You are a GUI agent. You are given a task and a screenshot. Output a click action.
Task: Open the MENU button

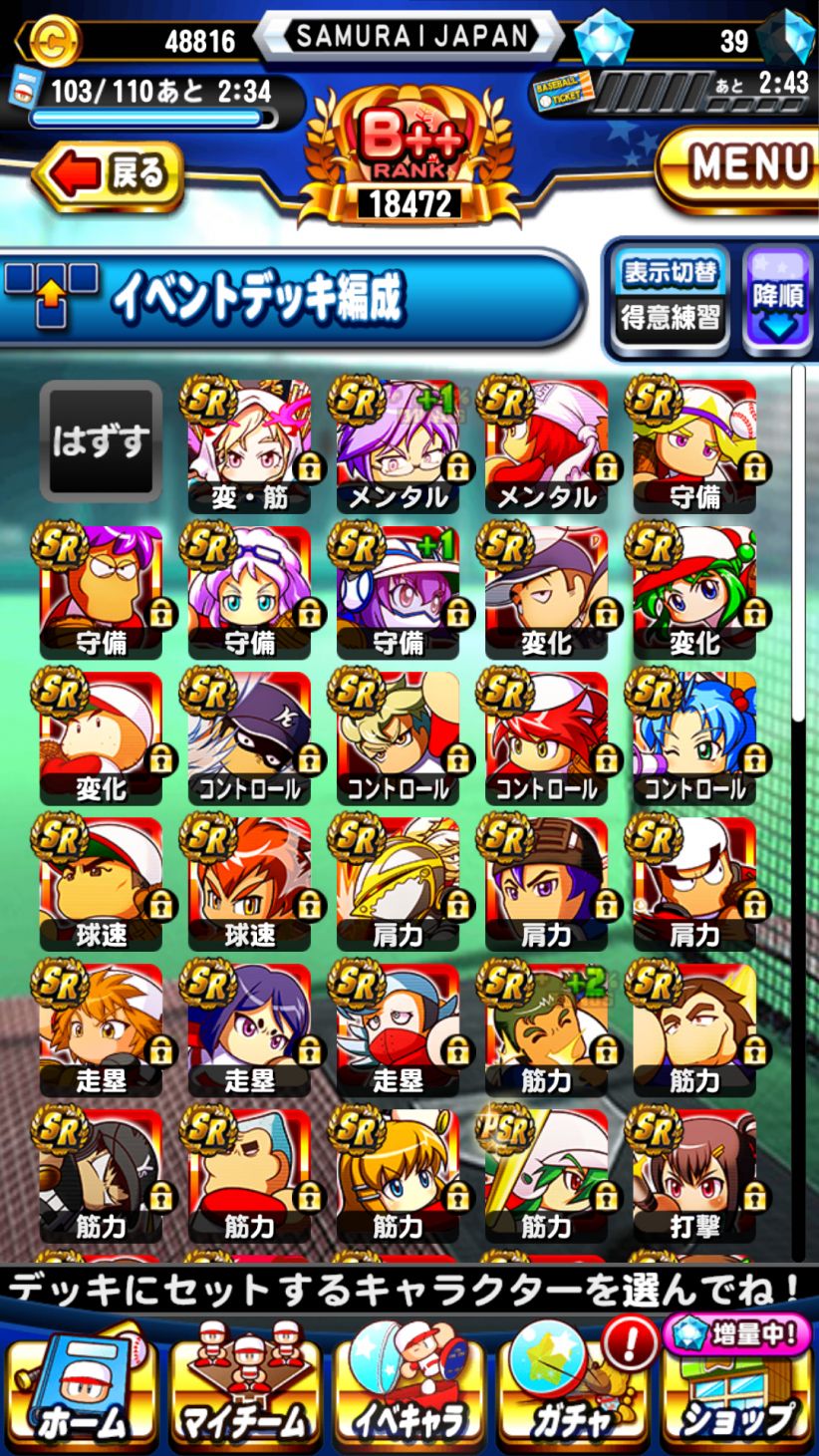click(x=739, y=167)
